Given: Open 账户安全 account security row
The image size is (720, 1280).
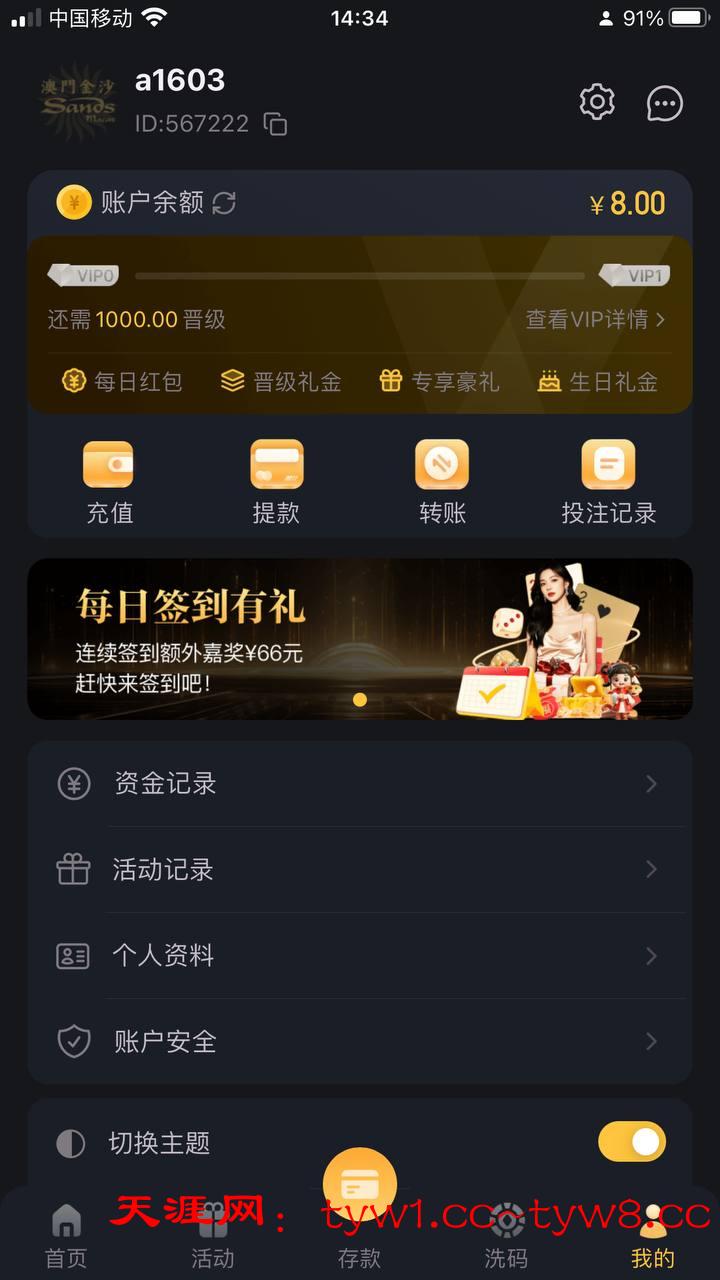Looking at the screenshot, I should click(x=360, y=1042).
